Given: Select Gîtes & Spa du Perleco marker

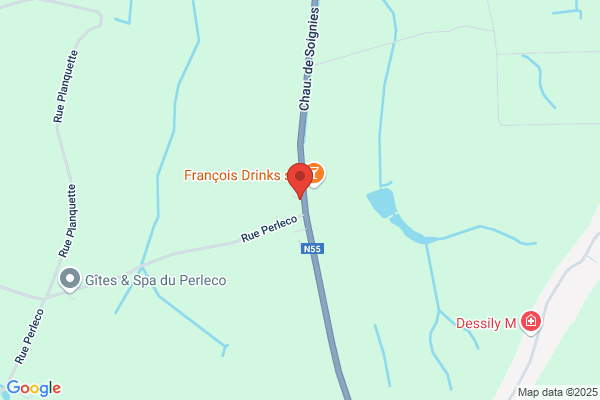Looking at the screenshot, I should pos(70,280).
